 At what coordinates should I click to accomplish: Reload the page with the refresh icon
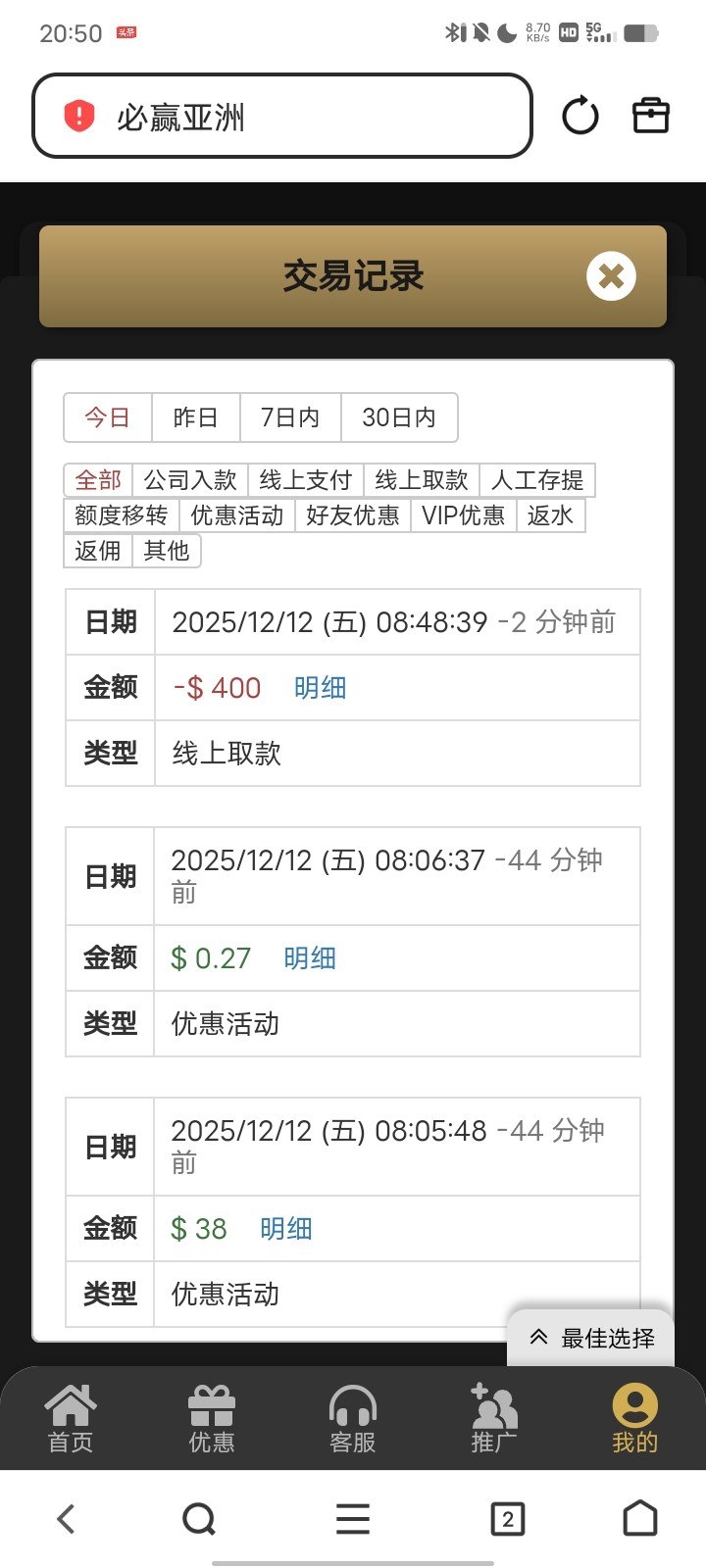coord(580,115)
